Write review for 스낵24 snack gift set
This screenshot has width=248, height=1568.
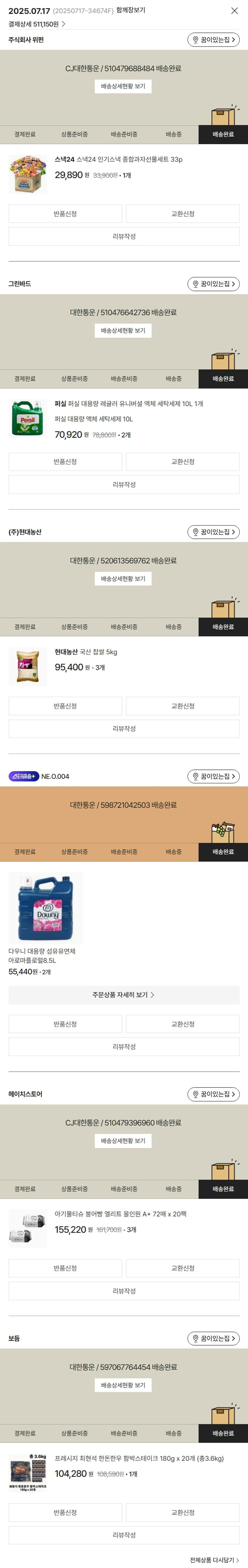pyautogui.click(x=124, y=236)
